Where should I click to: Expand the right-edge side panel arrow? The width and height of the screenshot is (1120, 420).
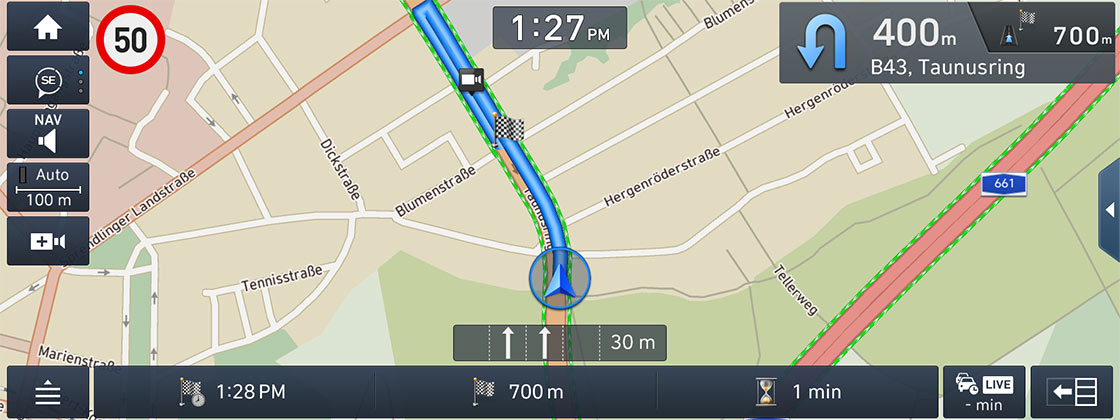pyautogui.click(x=1108, y=210)
